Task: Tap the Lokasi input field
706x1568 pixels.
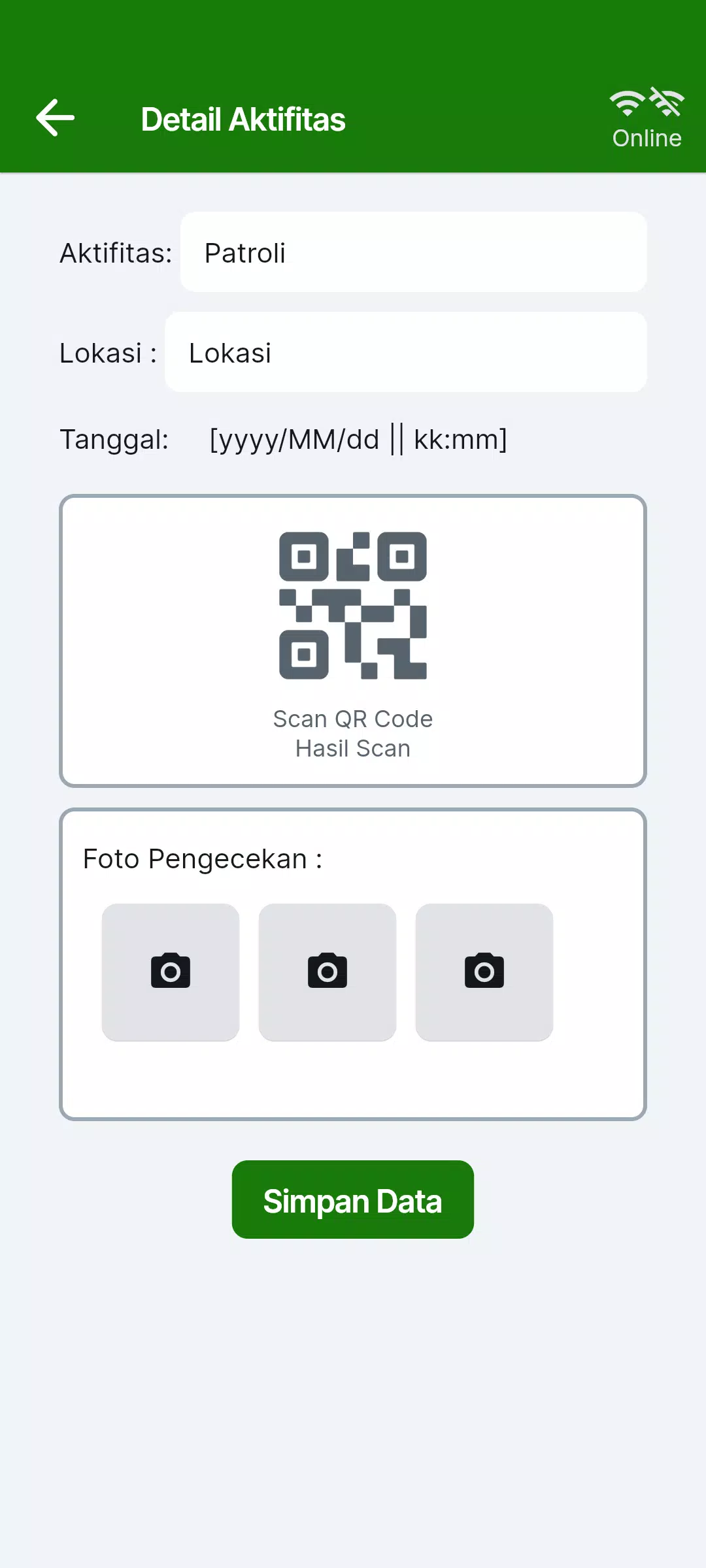Action: tap(405, 352)
